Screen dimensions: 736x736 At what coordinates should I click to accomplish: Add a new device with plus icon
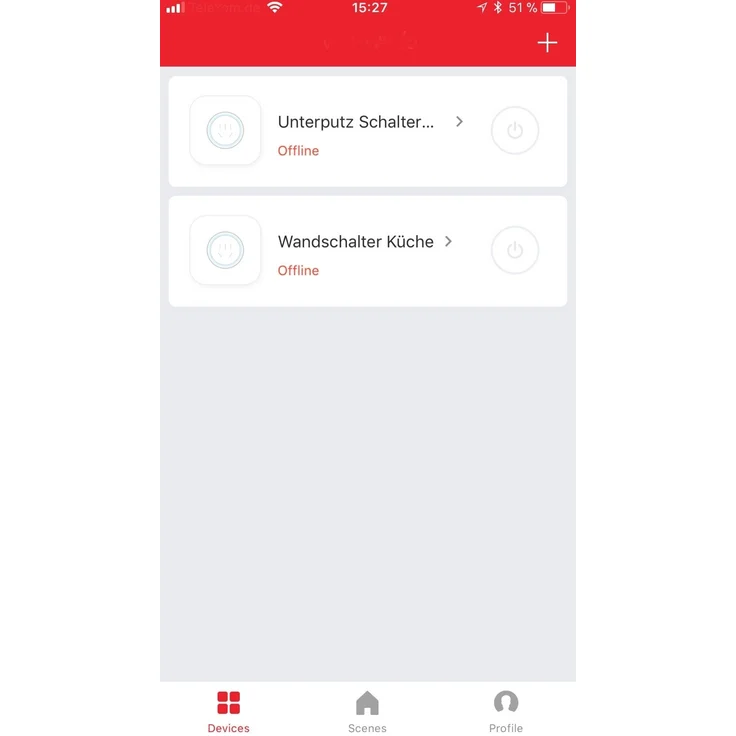(x=547, y=43)
